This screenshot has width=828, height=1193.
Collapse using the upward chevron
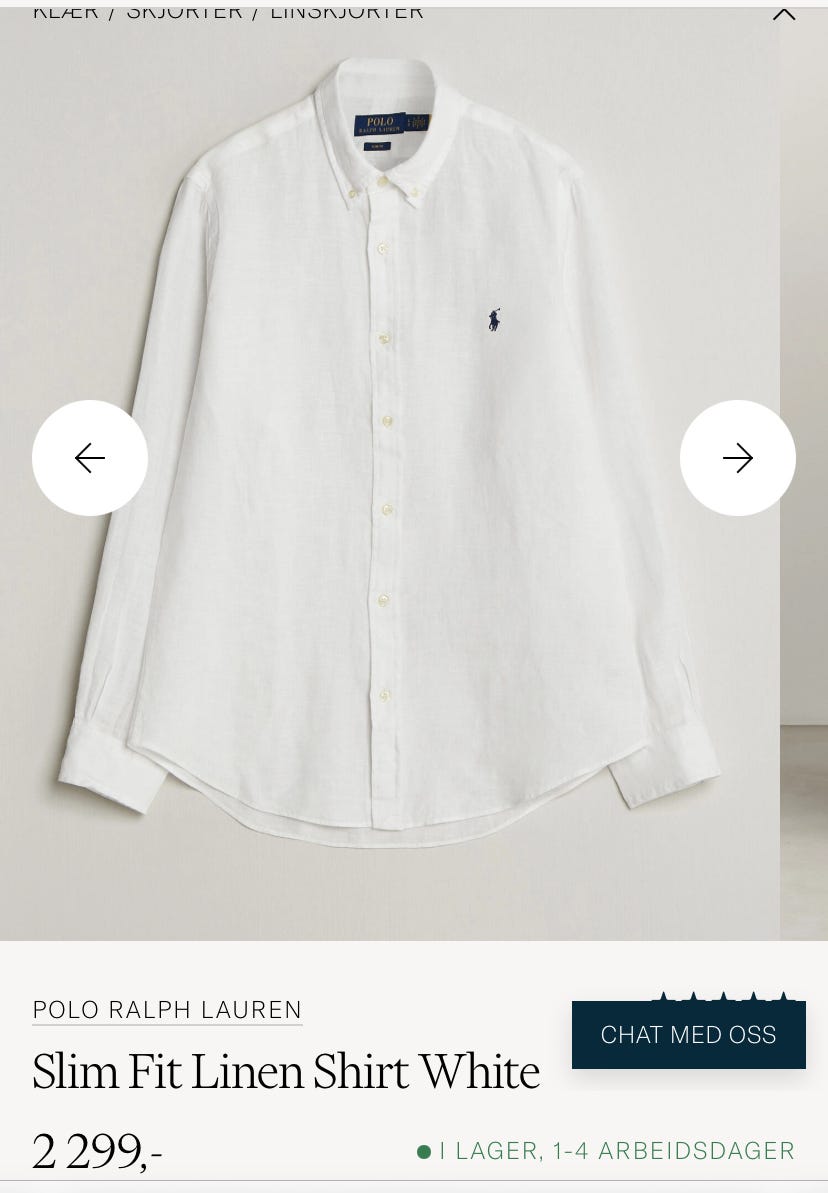[784, 14]
